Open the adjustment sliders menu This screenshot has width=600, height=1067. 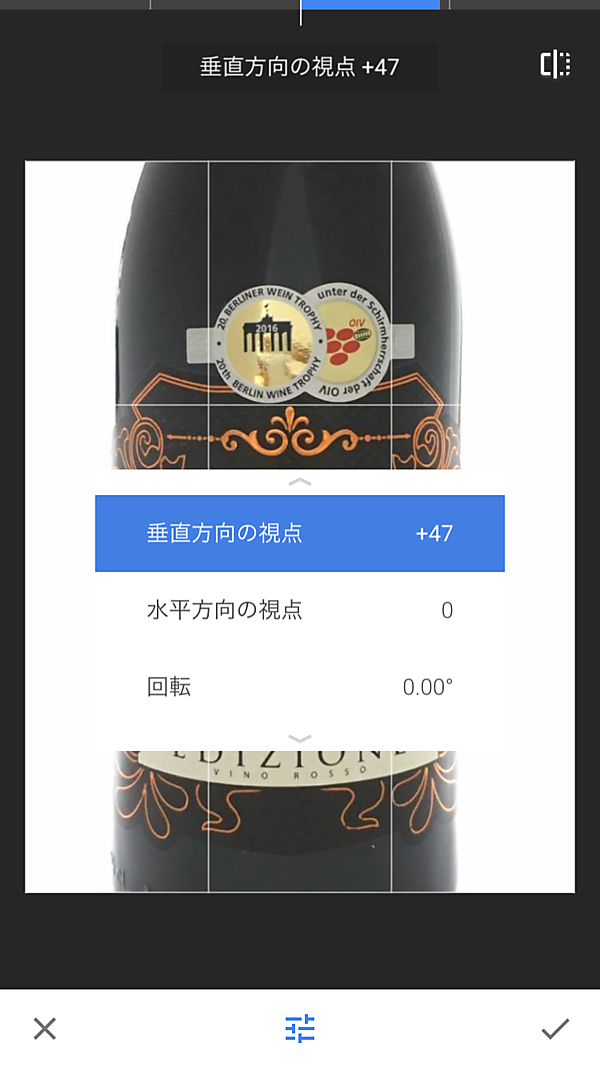coord(300,1028)
